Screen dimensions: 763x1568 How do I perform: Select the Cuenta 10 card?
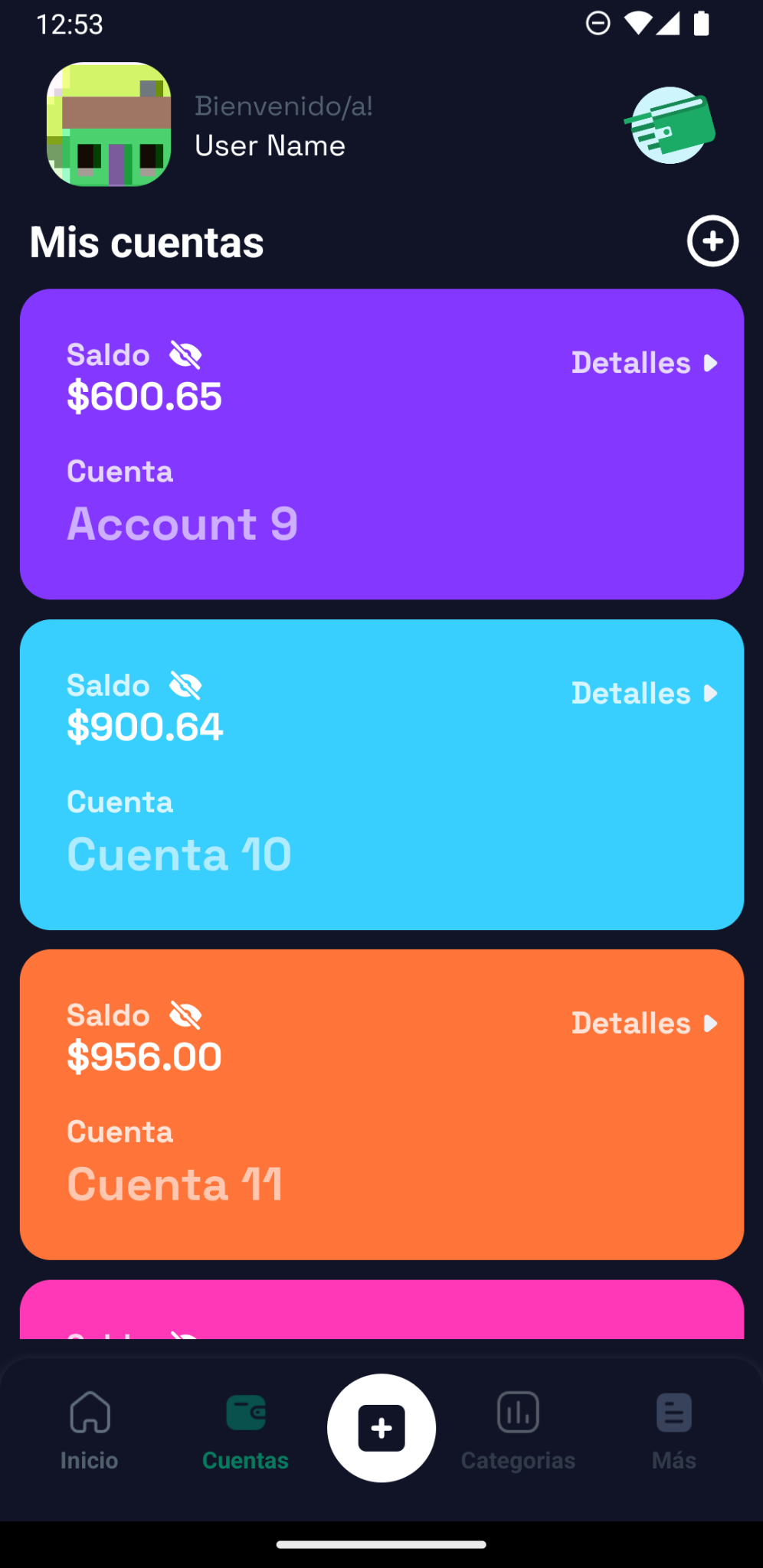(x=381, y=775)
